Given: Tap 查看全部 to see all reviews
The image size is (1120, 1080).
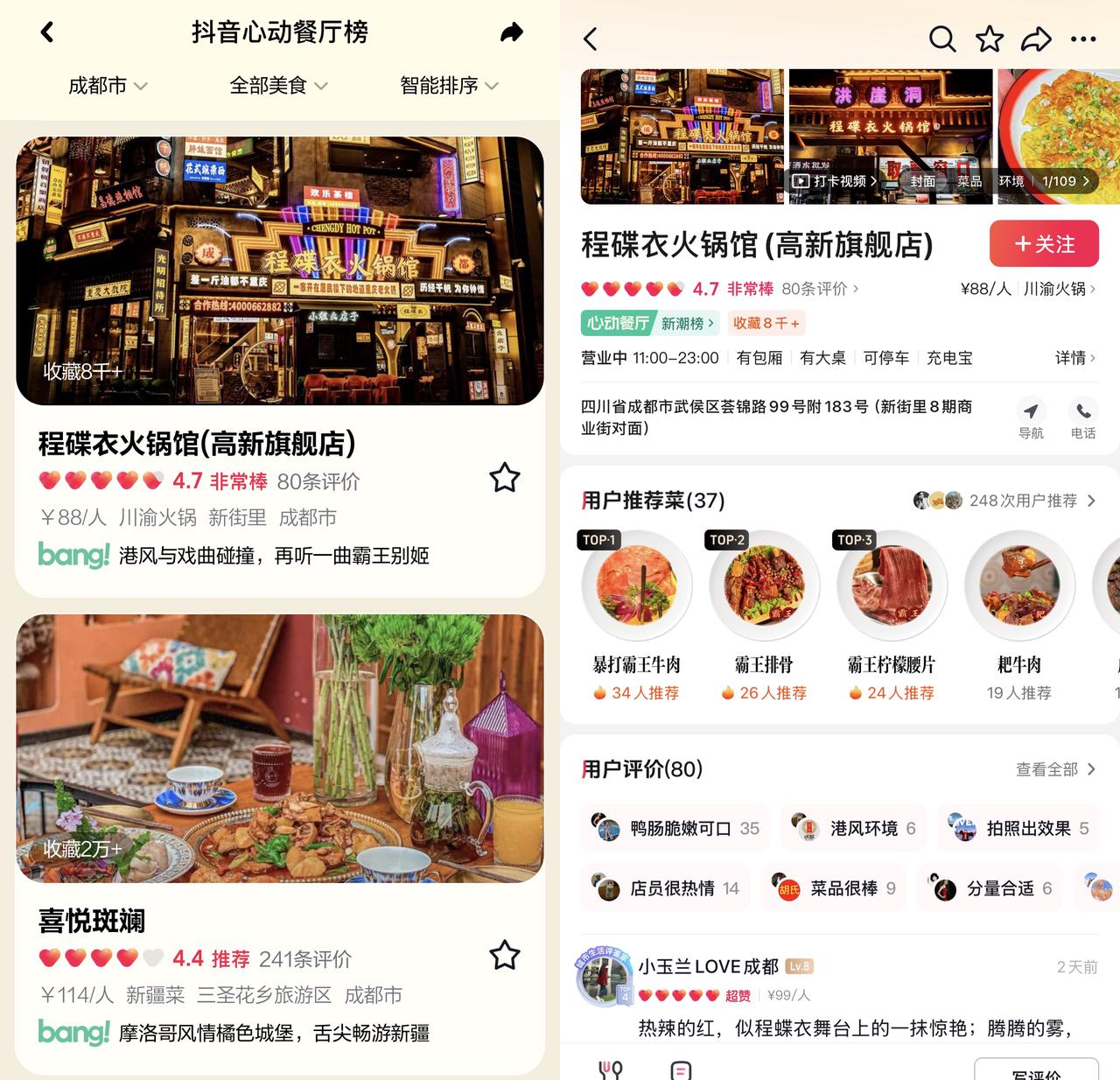Looking at the screenshot, I should click(1055, 769).
